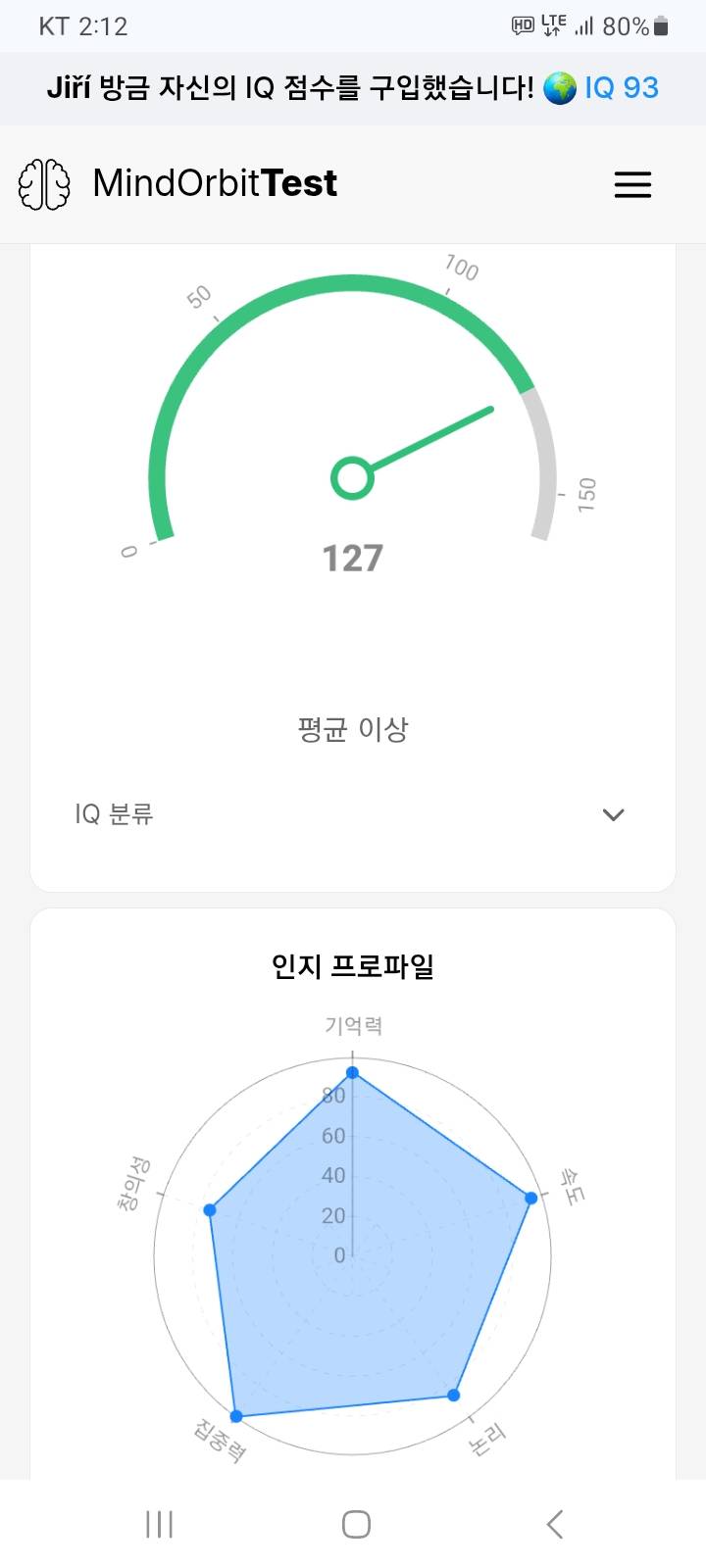
Task: Collapse the IQ classification dropdown arrow
Action: pyautogui.click(x=613, y=814)
